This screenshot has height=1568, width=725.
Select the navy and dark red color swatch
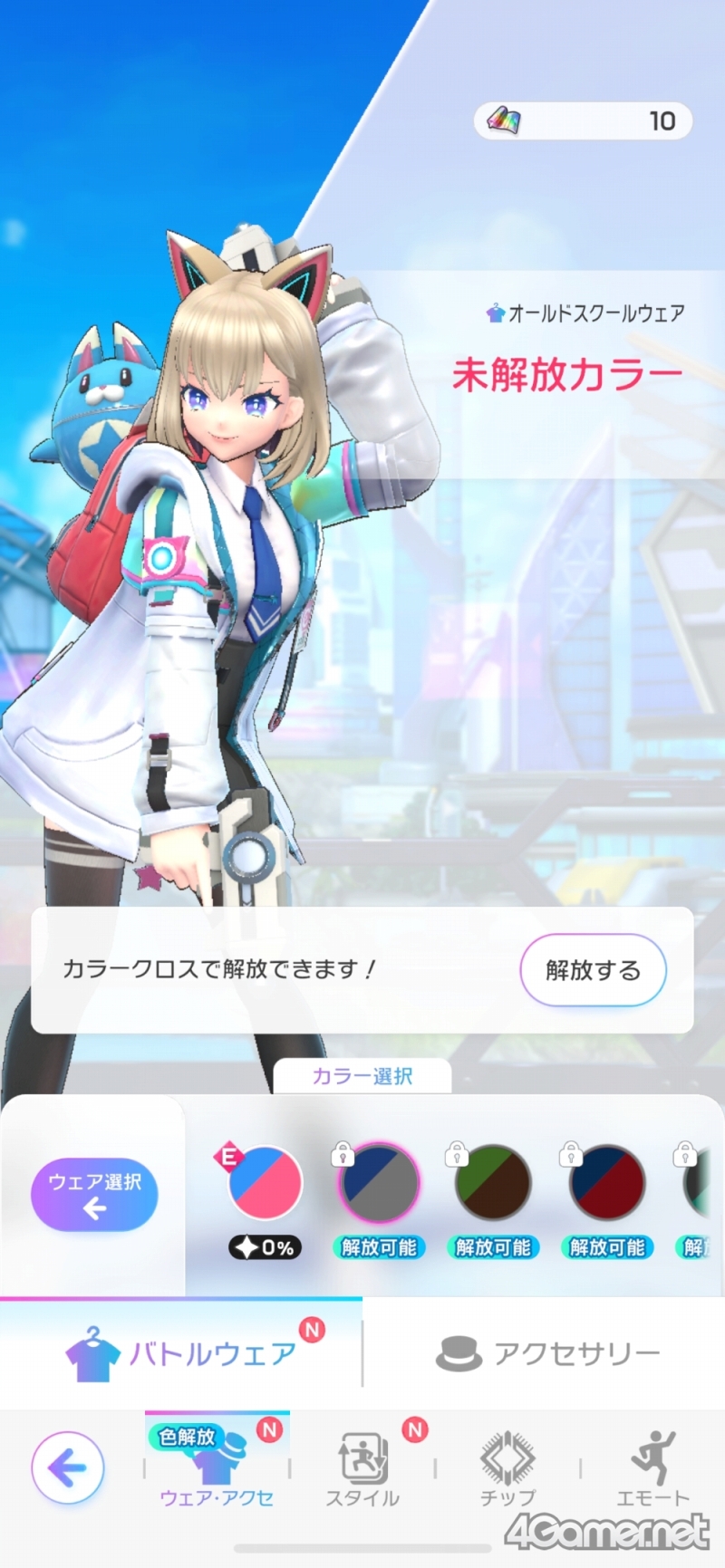[607, 1182]
